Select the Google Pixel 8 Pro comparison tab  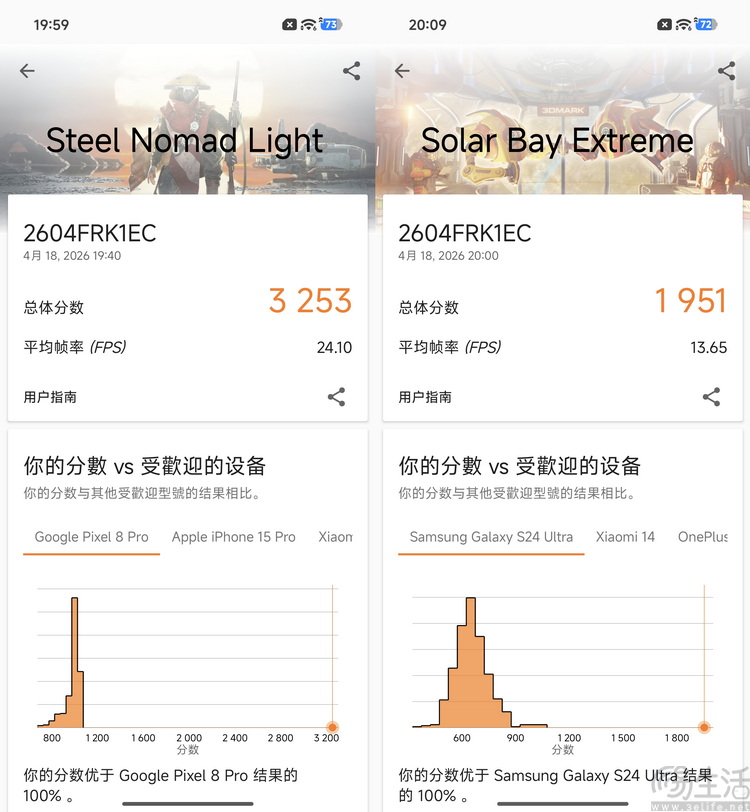pos(91,537)
